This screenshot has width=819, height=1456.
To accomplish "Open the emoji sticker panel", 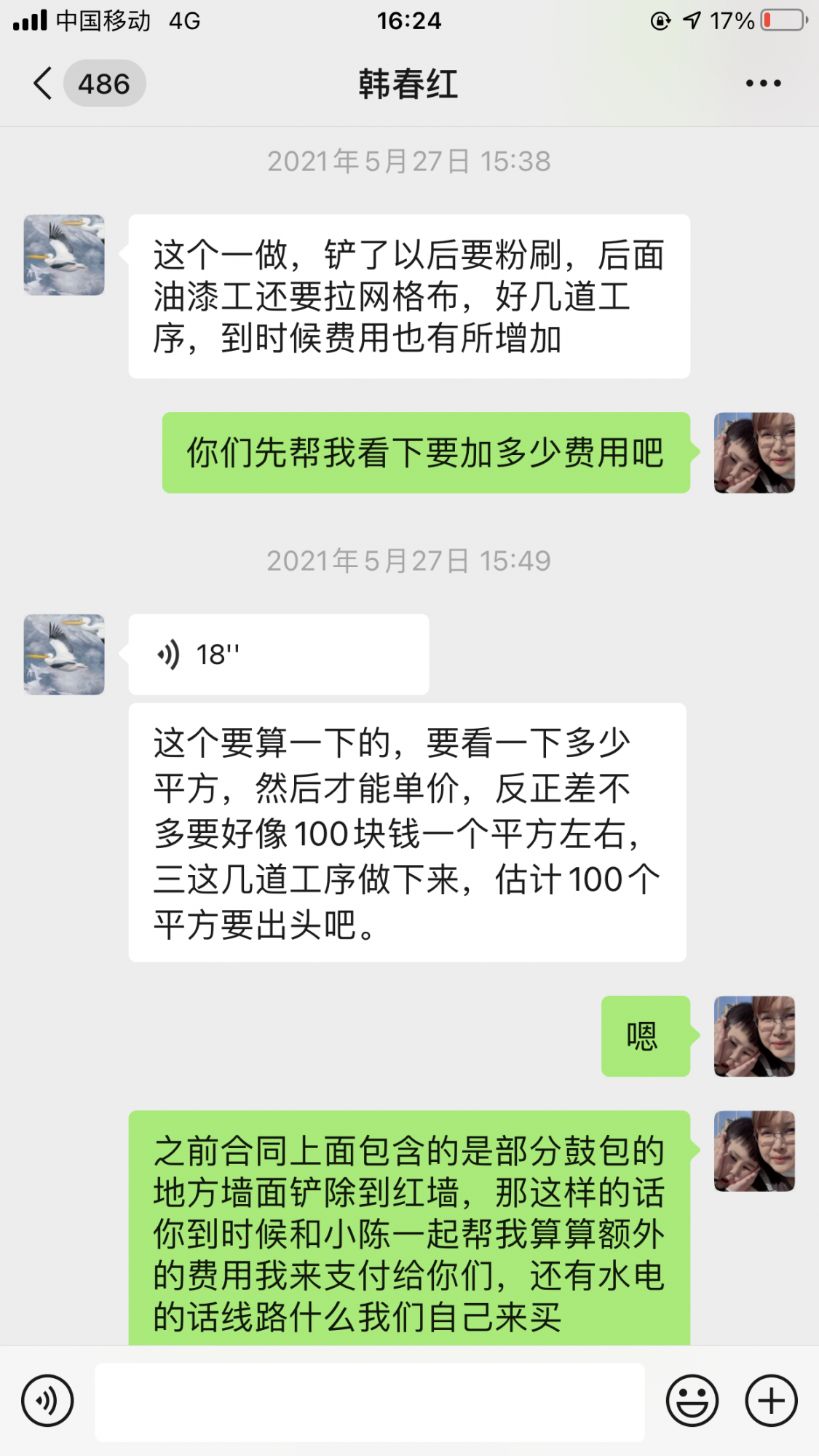I will (692, 1400).
